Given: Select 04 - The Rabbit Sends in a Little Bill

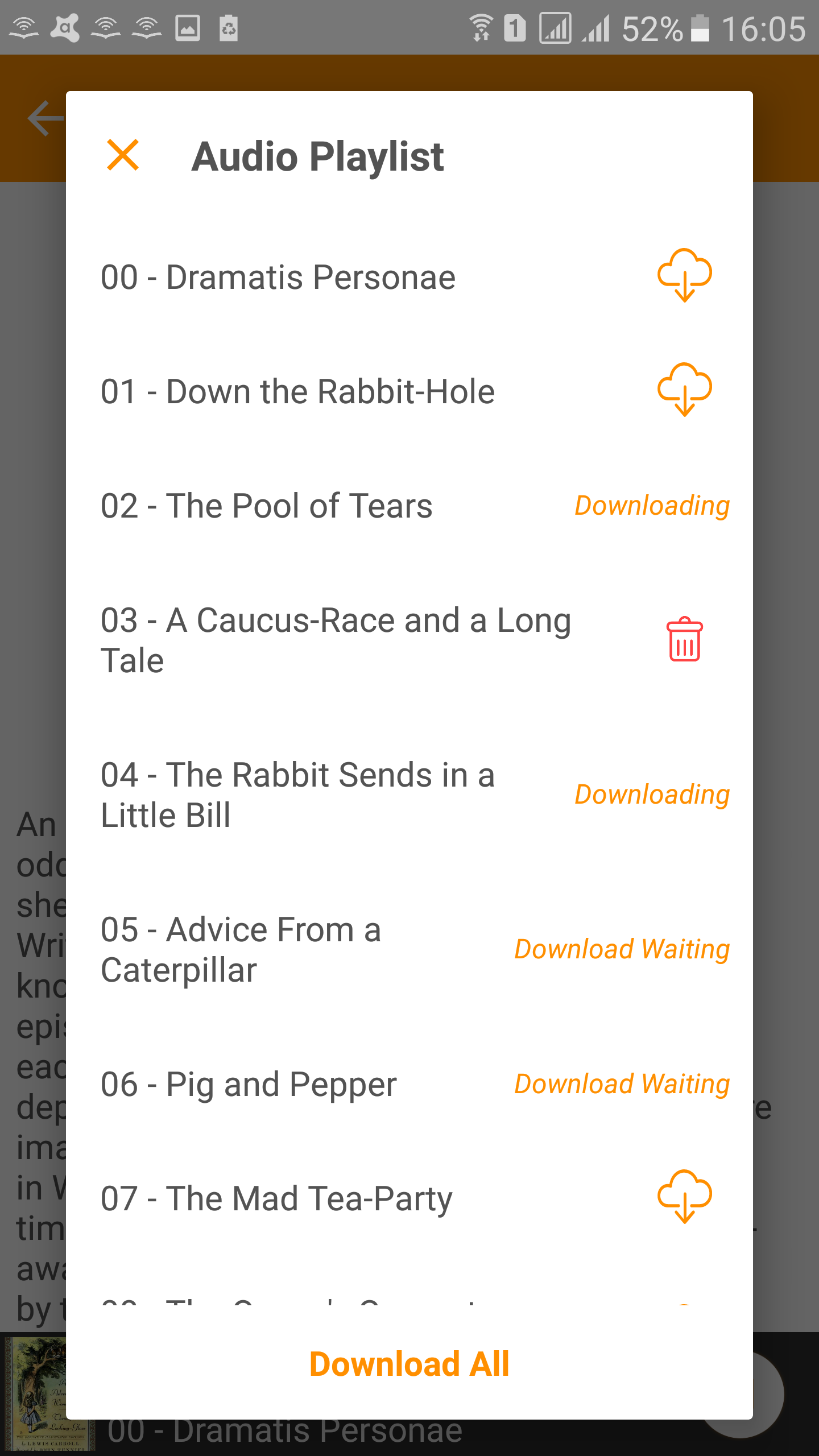Looking at the screenshot, I should click(297, 795).
